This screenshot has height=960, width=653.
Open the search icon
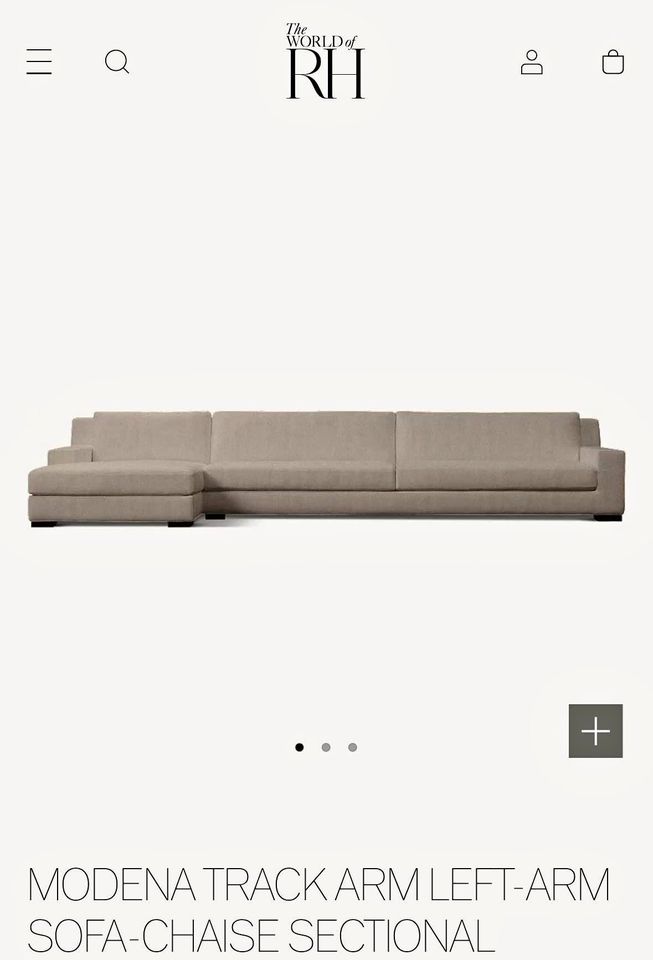point(117,62)
